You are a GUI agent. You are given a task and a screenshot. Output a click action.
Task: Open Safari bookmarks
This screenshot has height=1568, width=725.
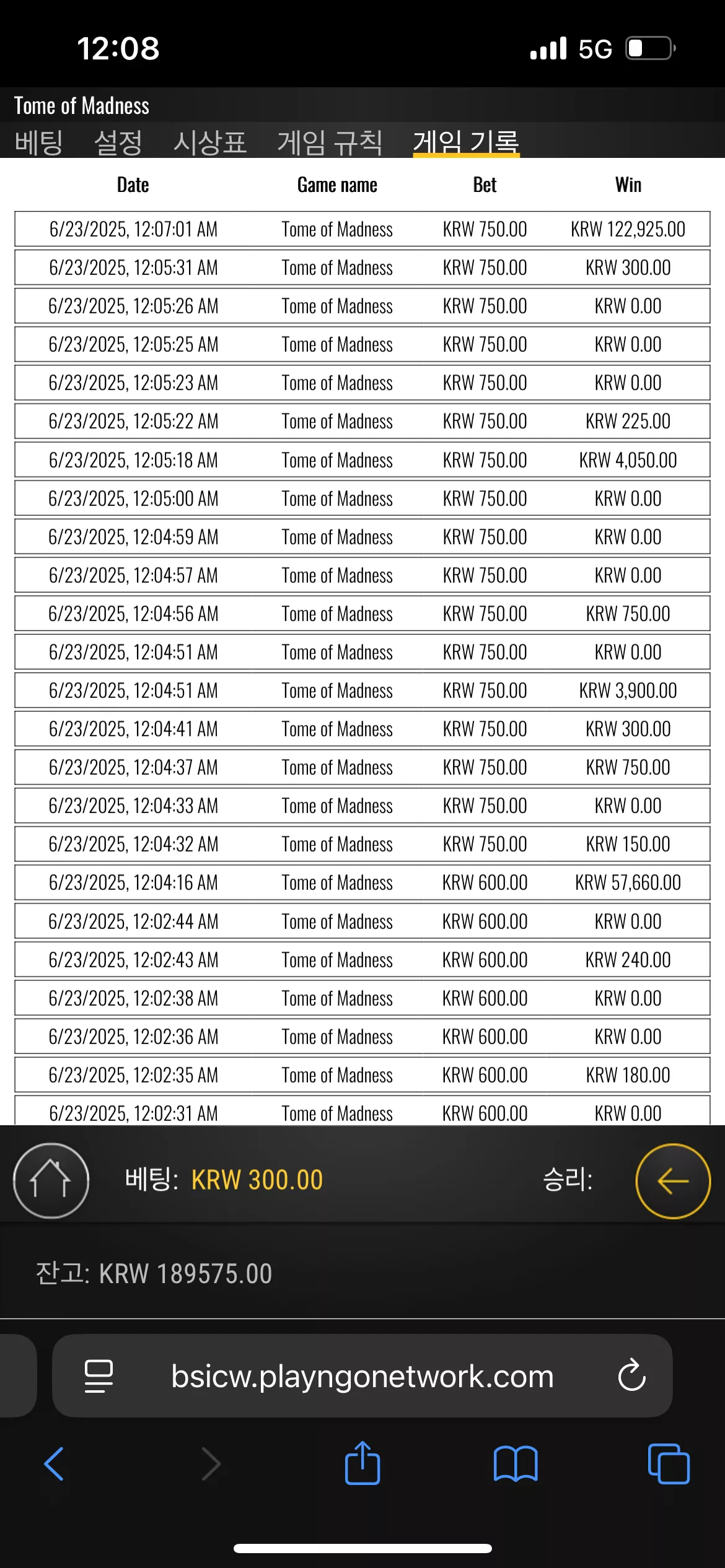(x=516, y=1464)
